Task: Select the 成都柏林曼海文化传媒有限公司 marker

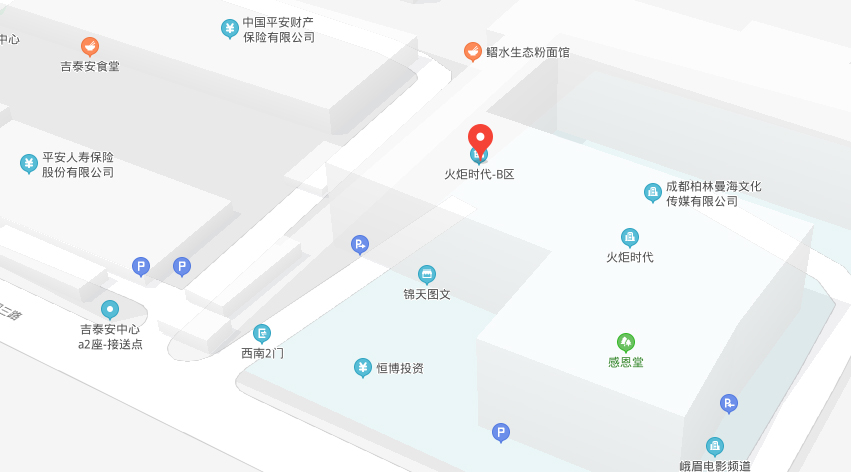Action: (652, 191)
